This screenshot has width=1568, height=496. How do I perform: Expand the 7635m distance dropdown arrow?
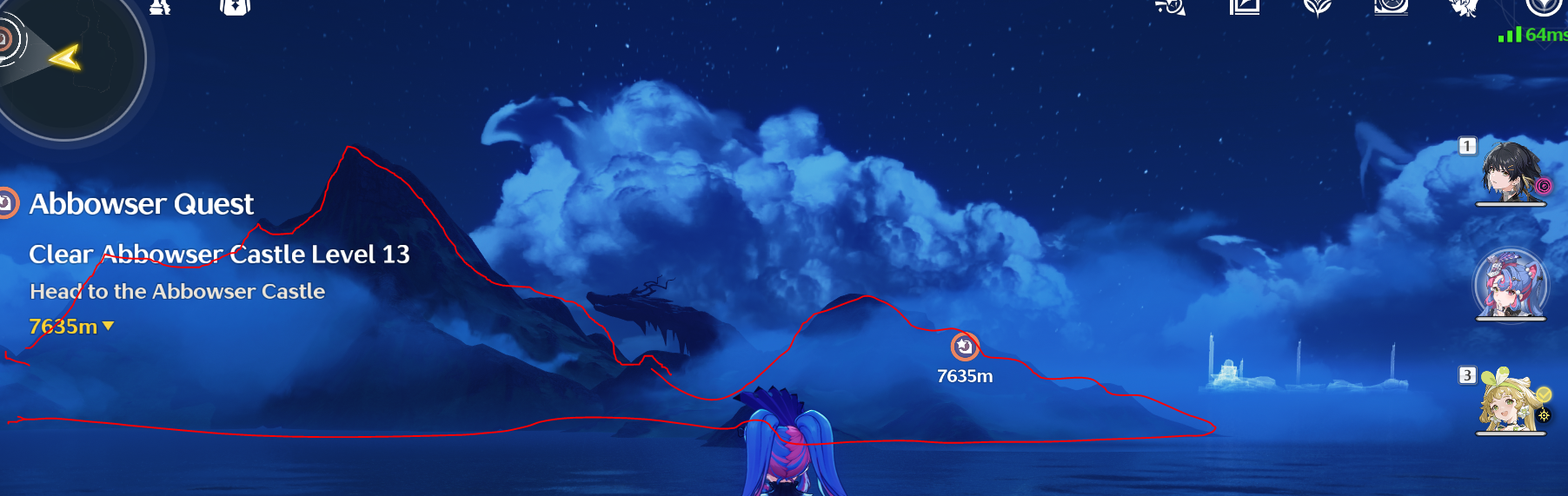(109, 326)
